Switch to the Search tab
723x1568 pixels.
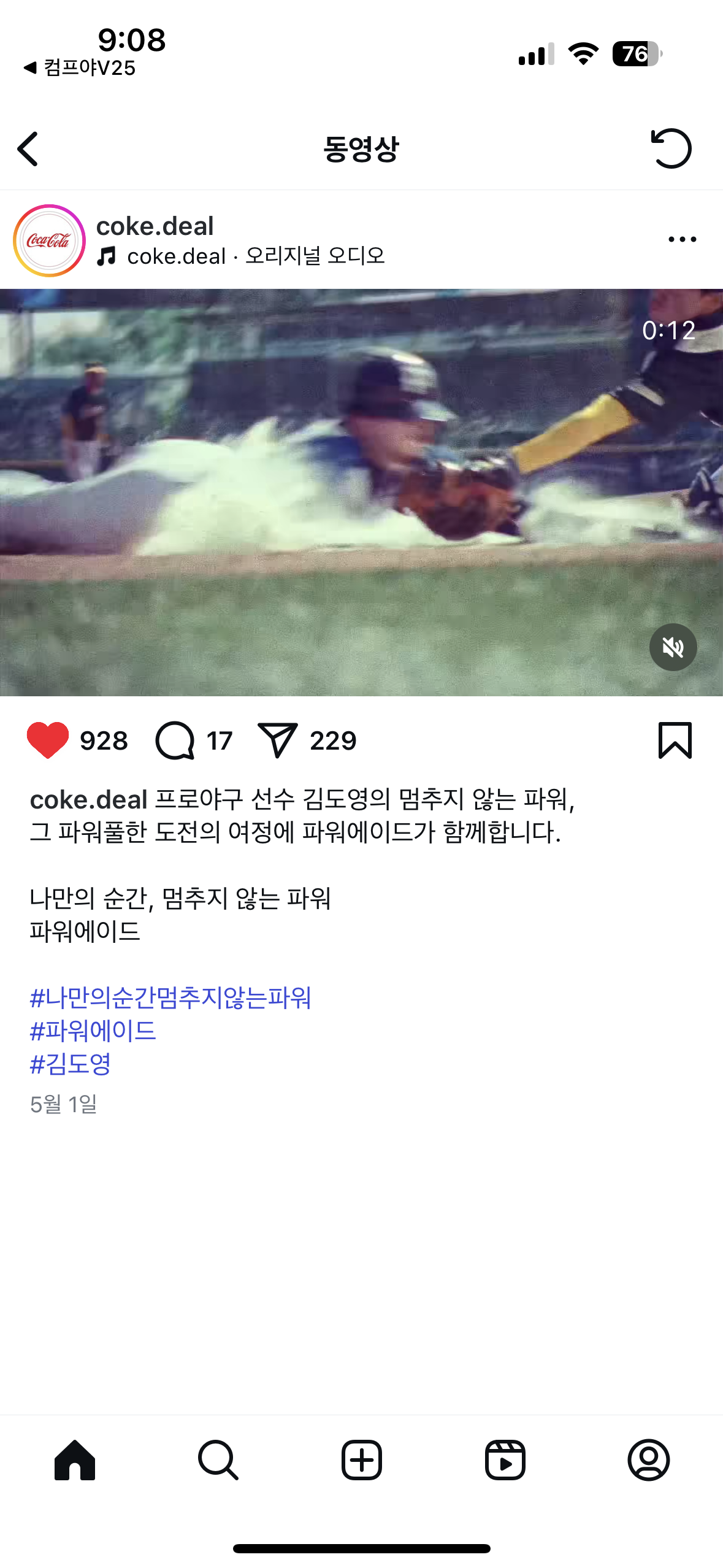point(218,1460)
